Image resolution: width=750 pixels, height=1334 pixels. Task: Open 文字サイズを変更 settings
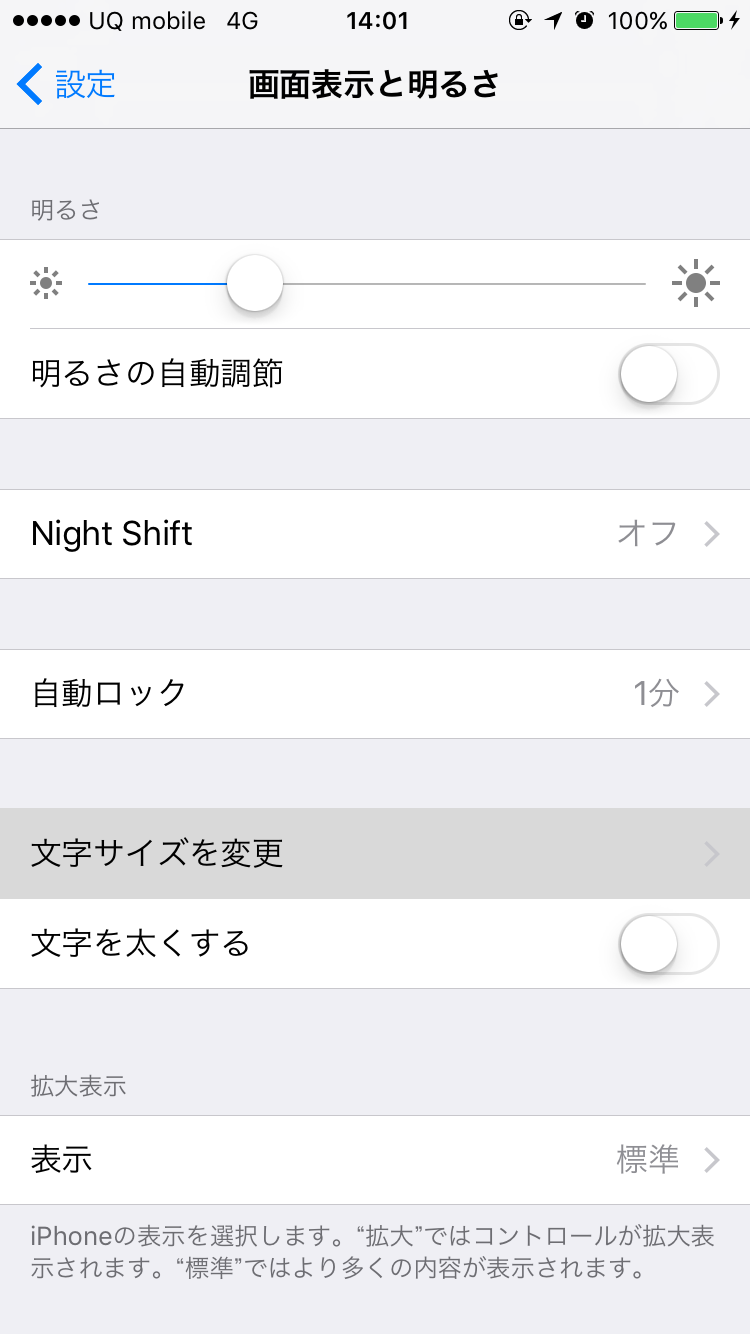pos(375,854)
